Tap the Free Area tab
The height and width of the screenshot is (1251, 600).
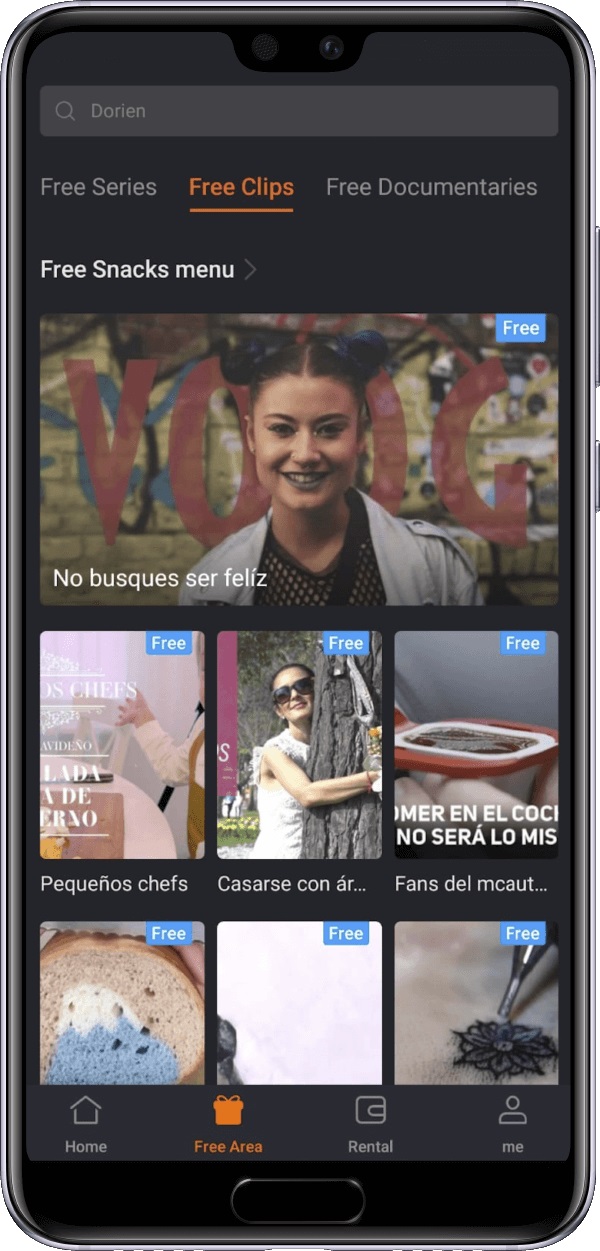click(228, 1124)
